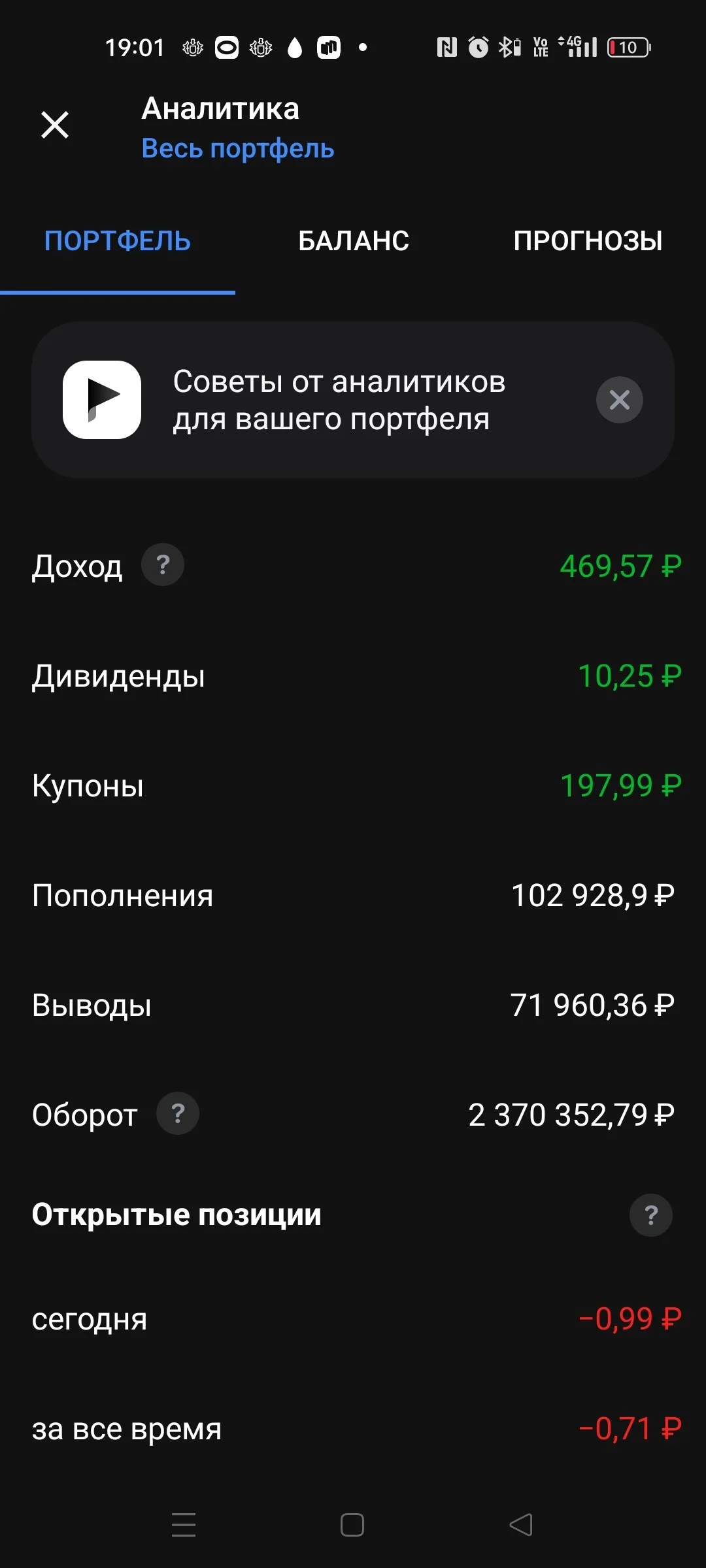
Task: Switch to the БАЛАНС tab
Action: (354, 241)
